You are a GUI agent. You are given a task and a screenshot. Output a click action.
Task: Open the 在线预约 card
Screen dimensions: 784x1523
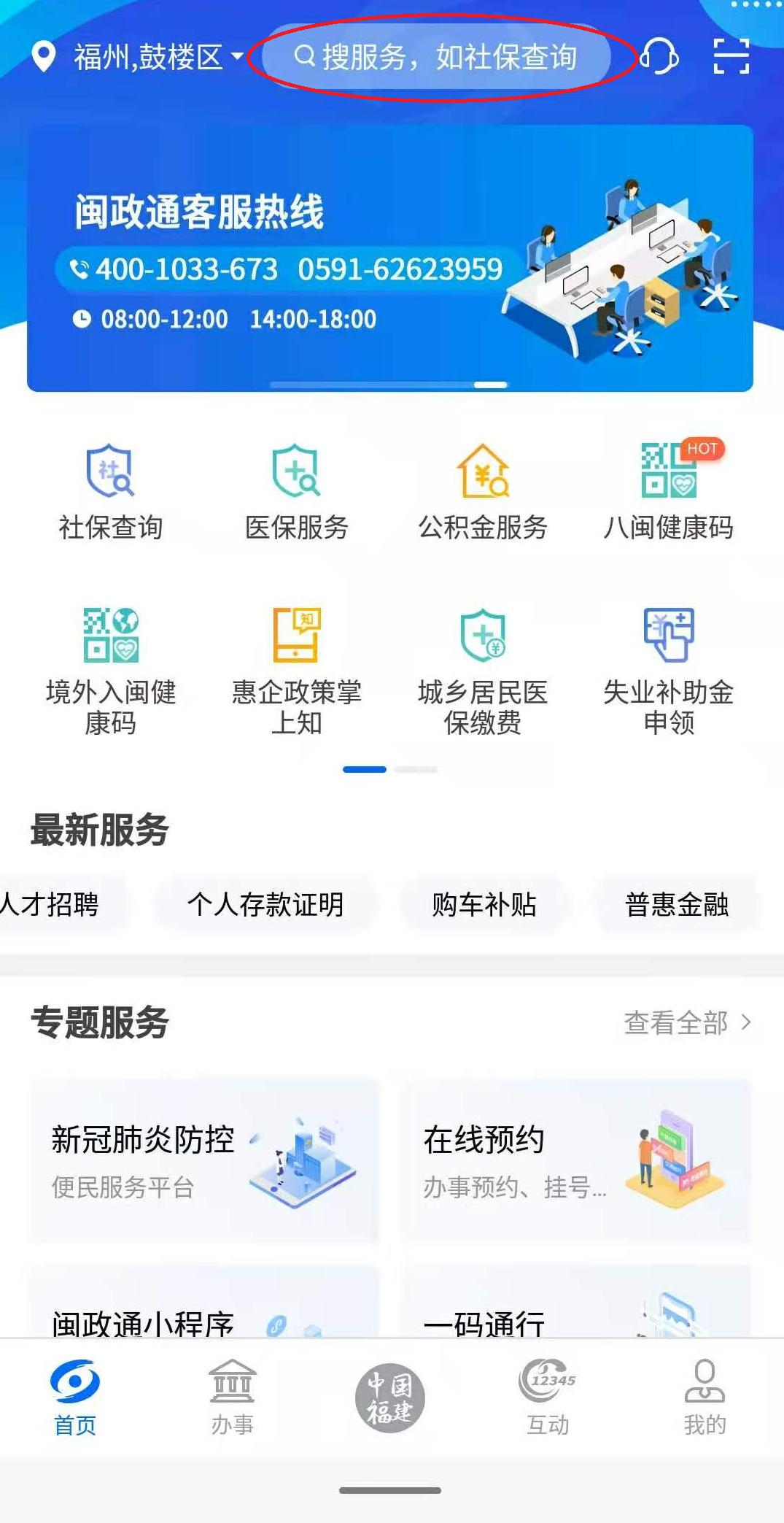pos(576,1160)
